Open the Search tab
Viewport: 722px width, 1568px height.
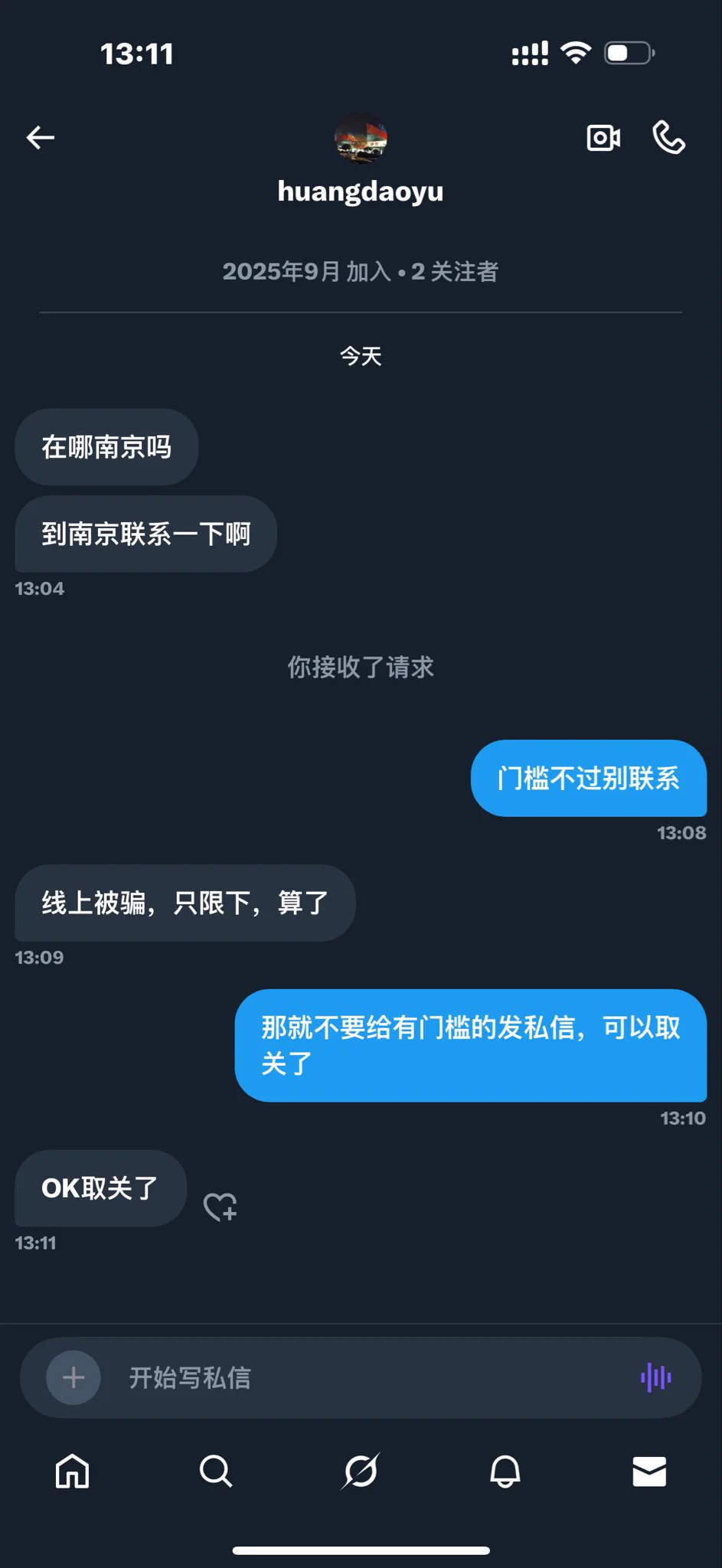tap(217, 1472)
